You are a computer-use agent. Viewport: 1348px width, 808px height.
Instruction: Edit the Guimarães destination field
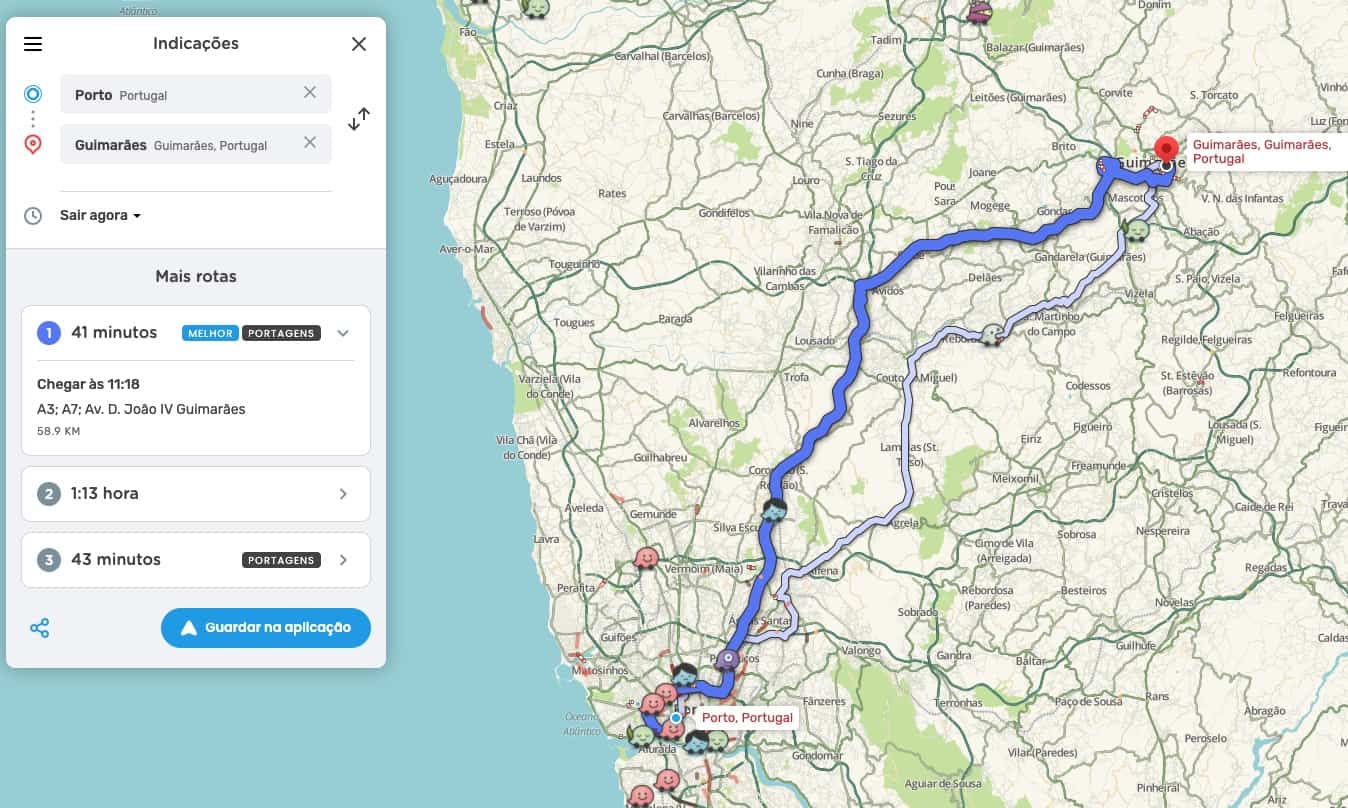180,144
